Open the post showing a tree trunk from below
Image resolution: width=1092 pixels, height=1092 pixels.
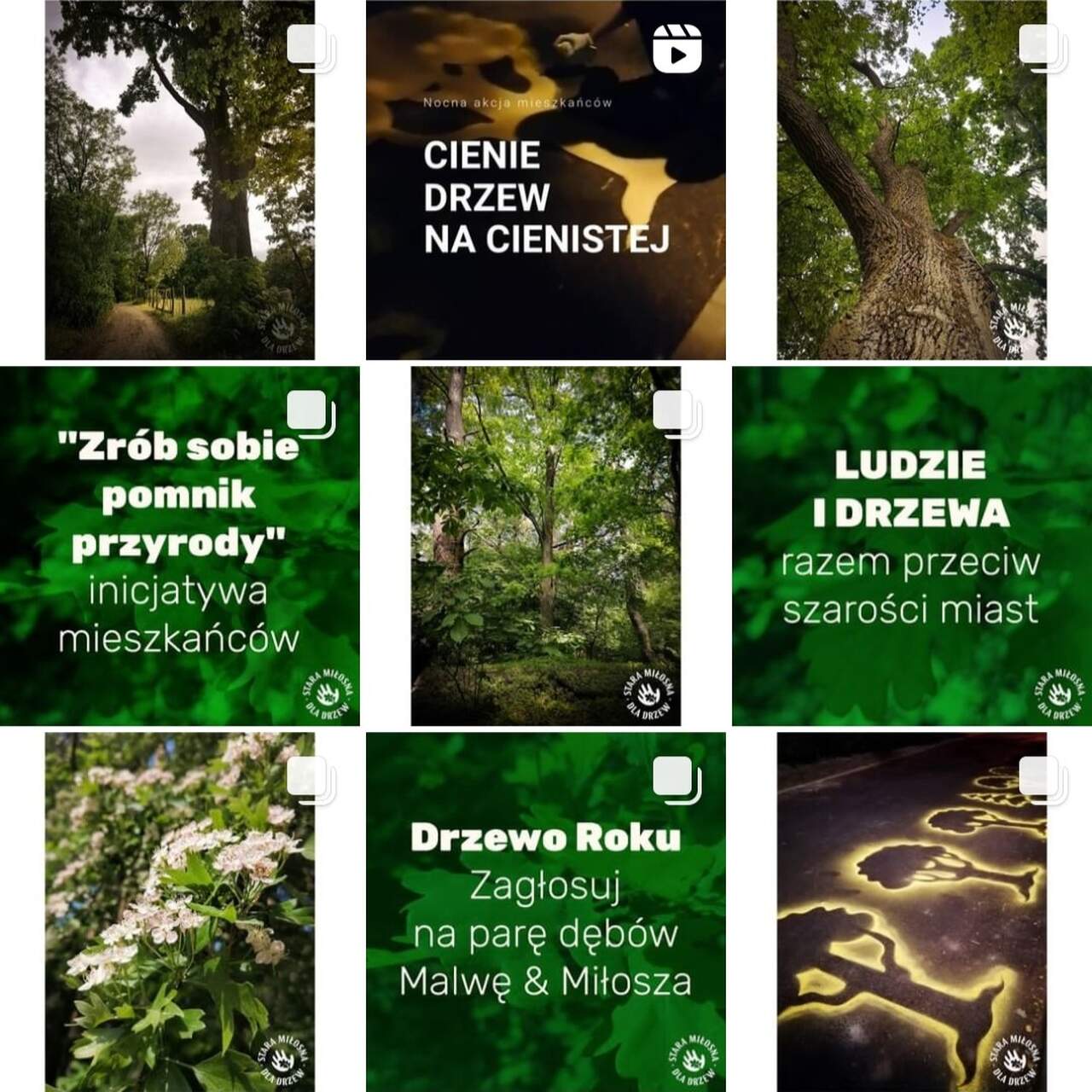(911, 179)
